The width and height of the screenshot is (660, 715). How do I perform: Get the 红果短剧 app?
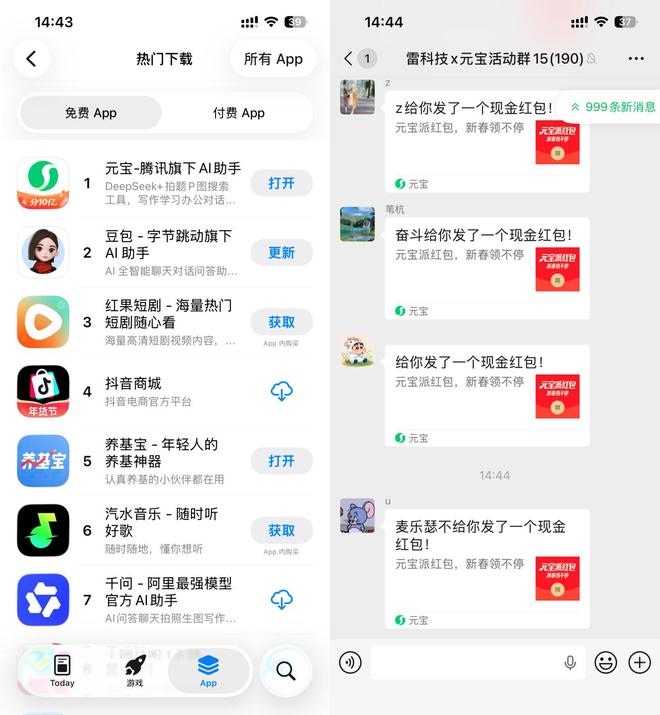281,322
